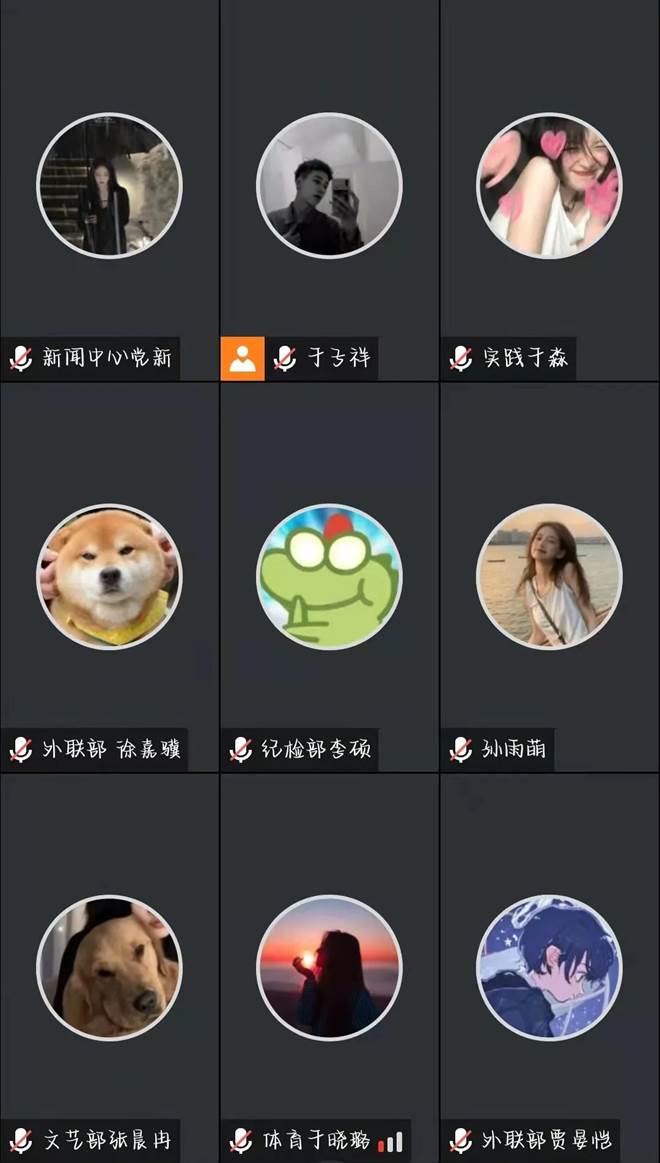
Task: Select the 外联部 徐嘉骥 video tile
Action: tap(109, 577)
